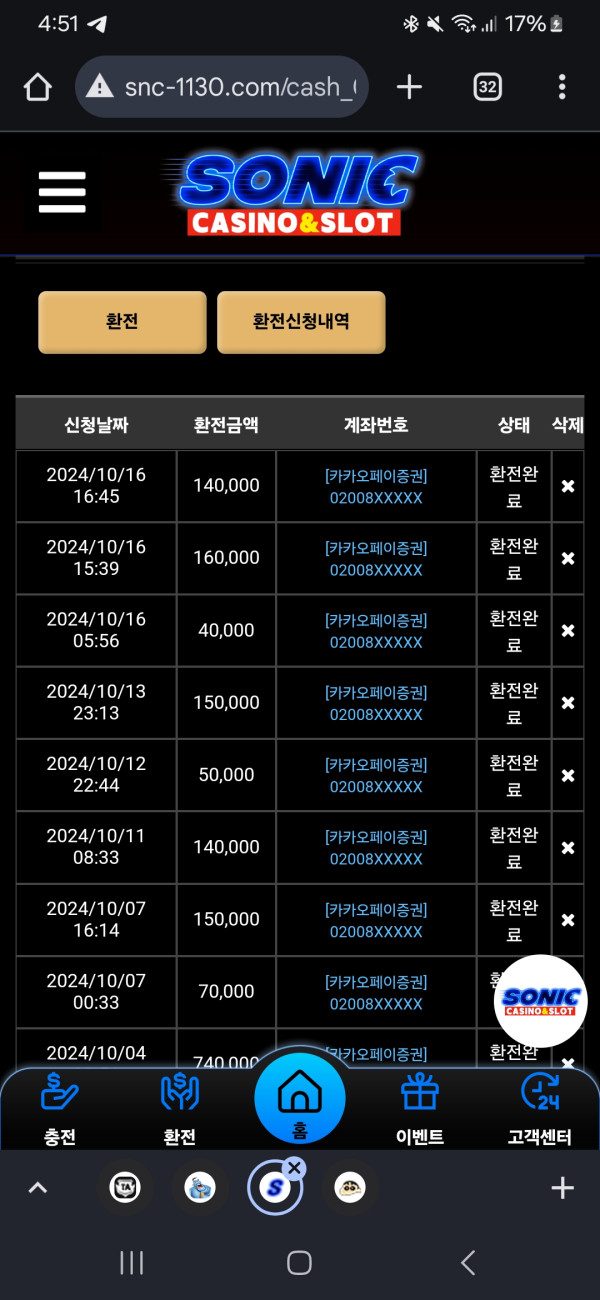The width and height of the screenshot is (600, 1300).
Task: Delete the 2024/10/13 23:13 record
Action: pos(567,703)
